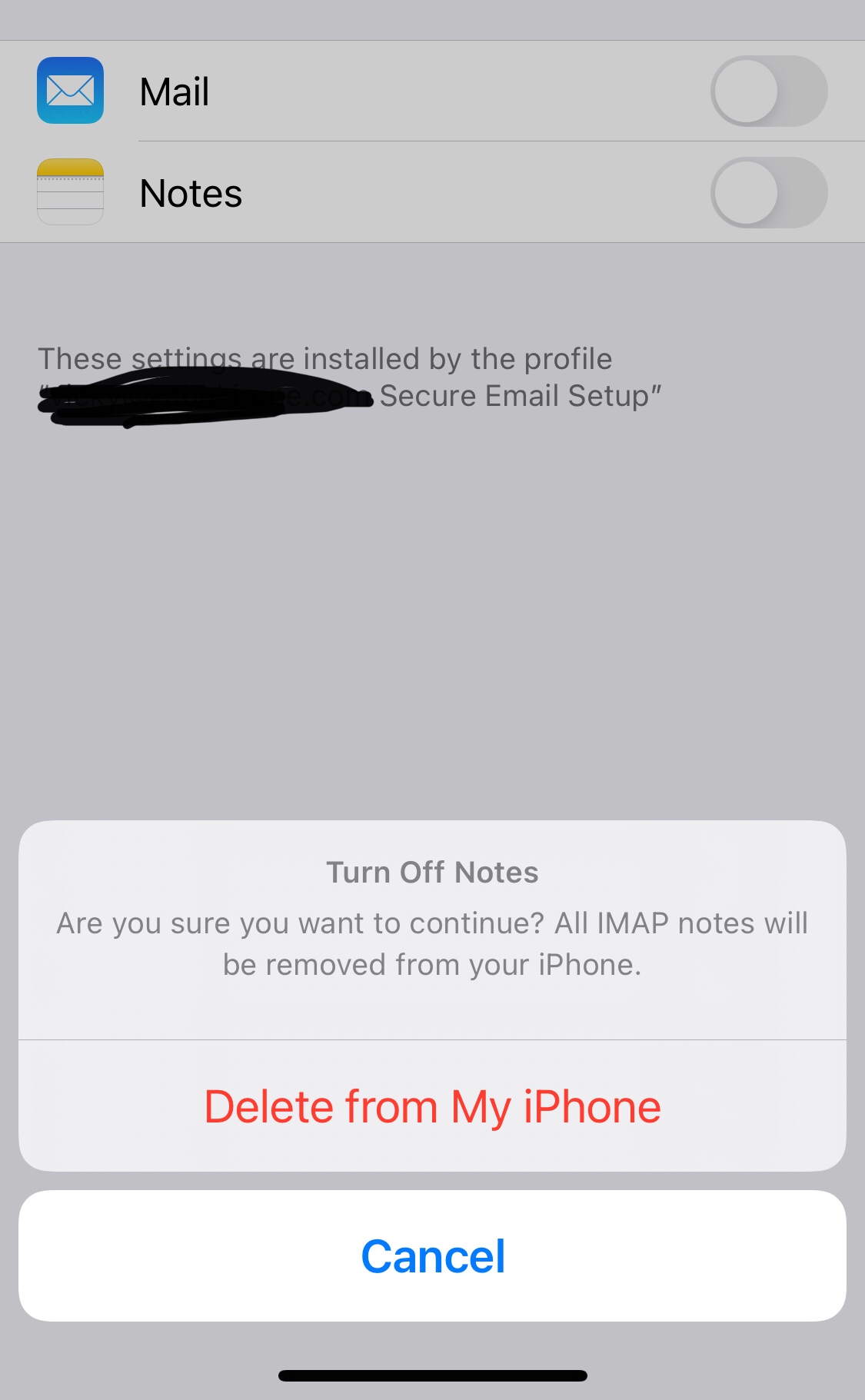Confirm Delete from My iPhone

(x=432, y=1106)
